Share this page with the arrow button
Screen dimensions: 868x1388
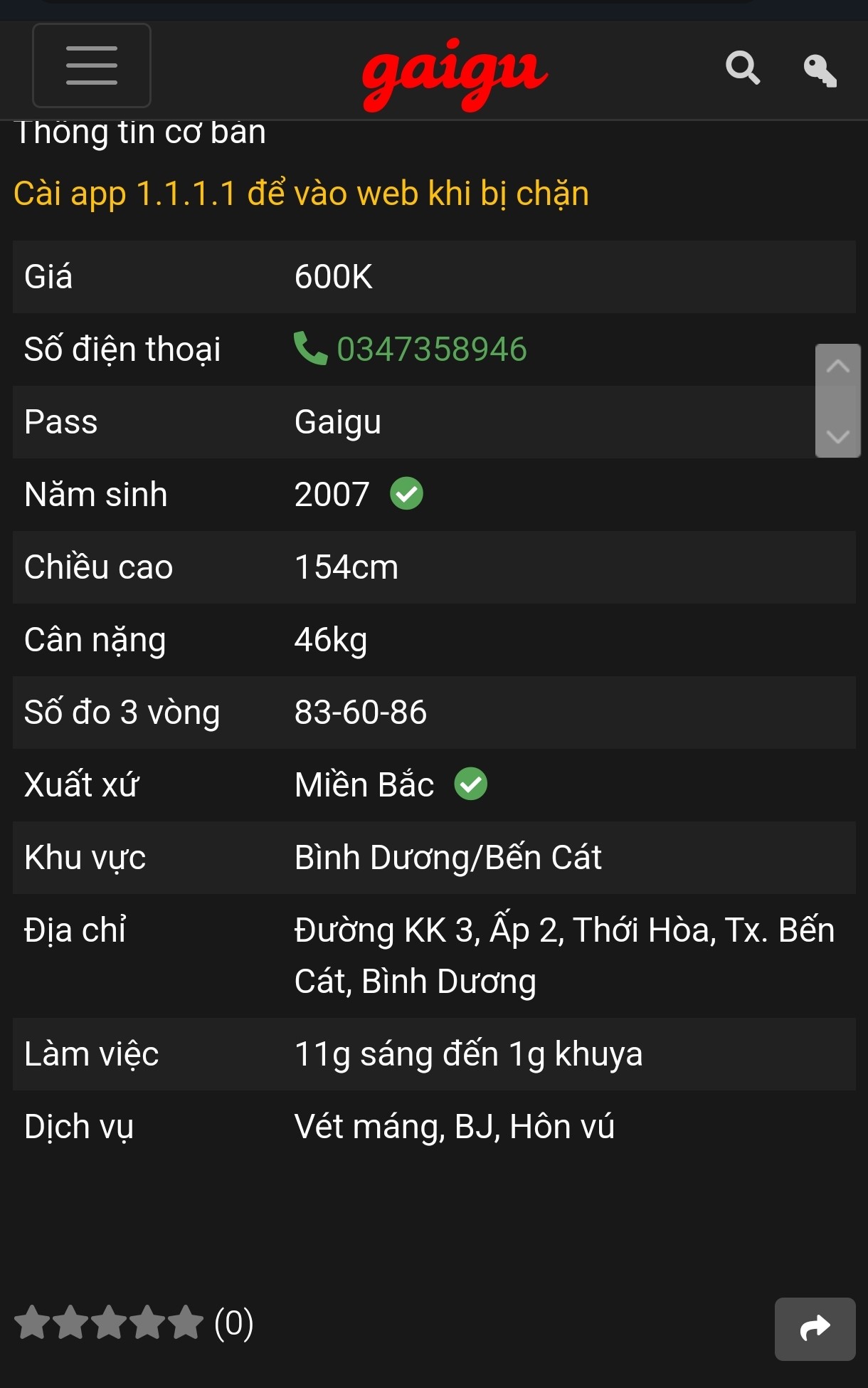815,1328
